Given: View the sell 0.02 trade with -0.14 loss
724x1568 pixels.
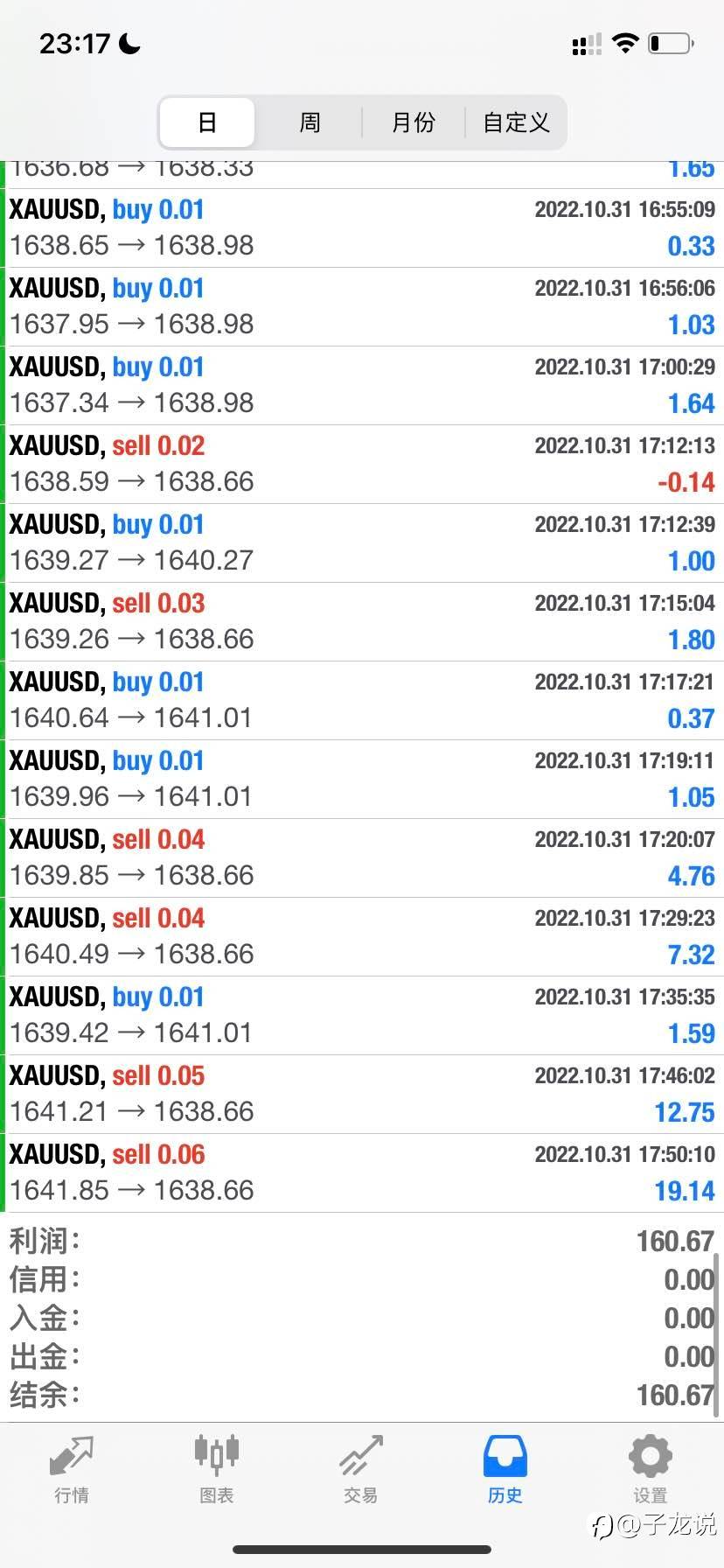Looking at the screenshot, I should 362,465.
